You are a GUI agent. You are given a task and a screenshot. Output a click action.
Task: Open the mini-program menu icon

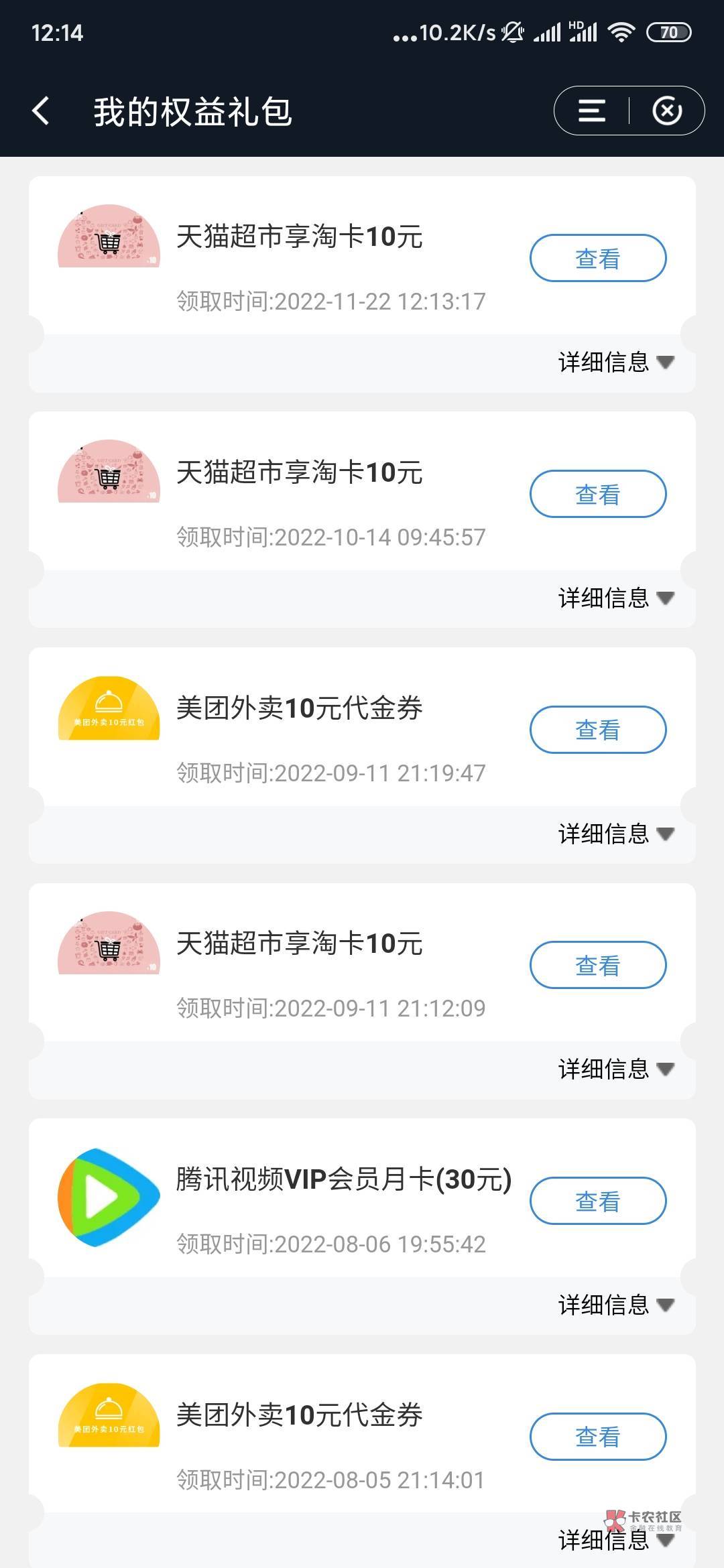click(x=592, y=111)
